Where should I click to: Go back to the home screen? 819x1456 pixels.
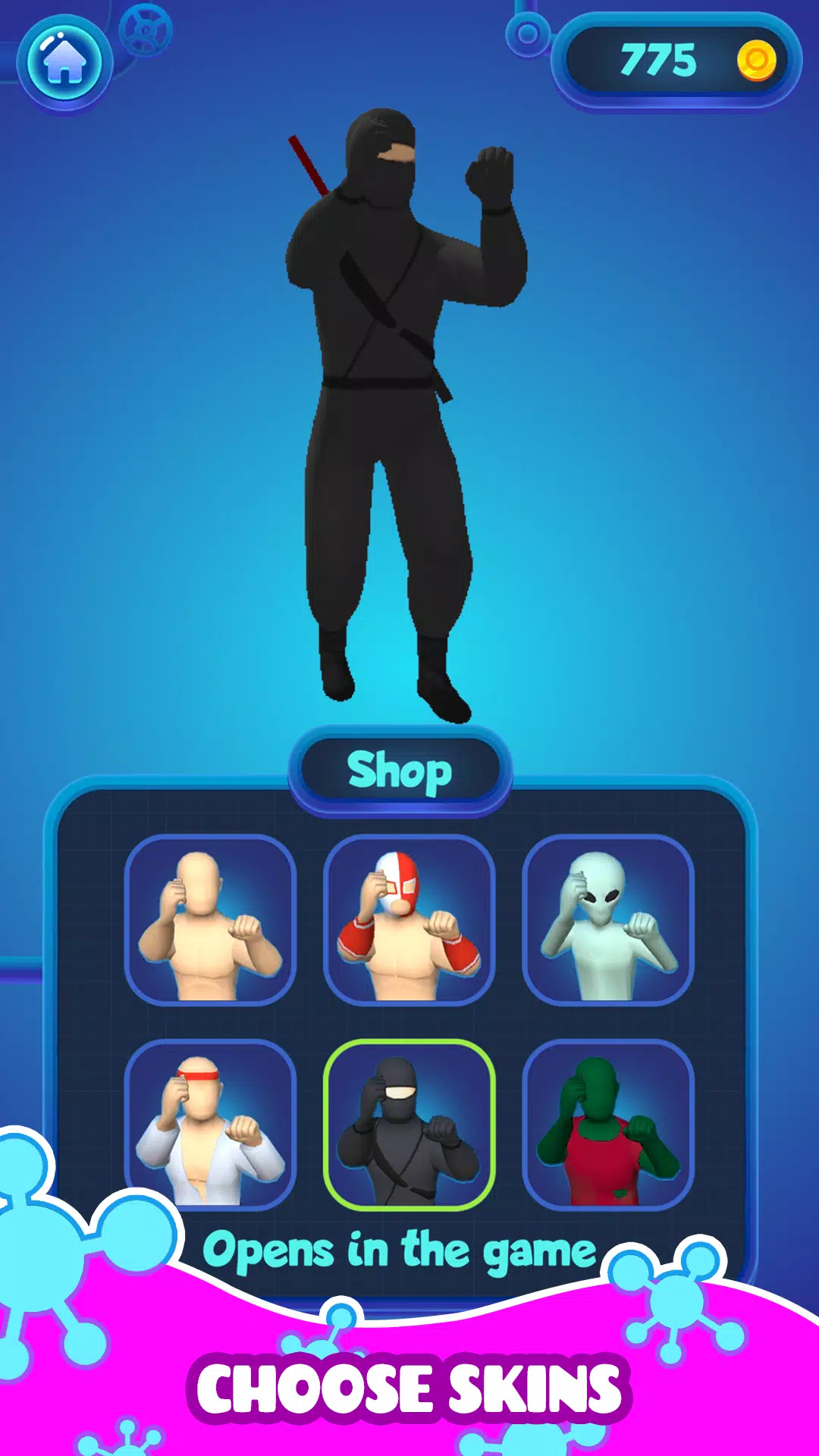pos(64,64)
